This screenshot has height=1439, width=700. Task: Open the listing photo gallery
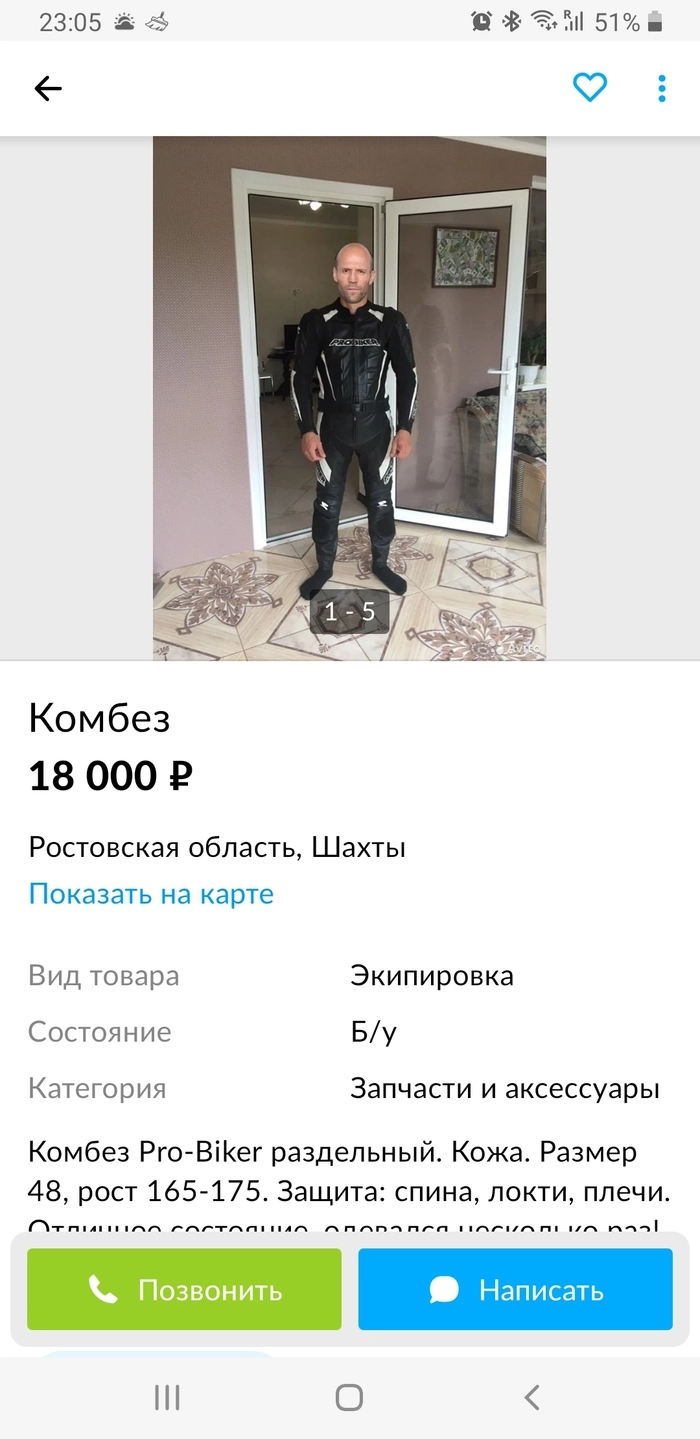point(349,398)
